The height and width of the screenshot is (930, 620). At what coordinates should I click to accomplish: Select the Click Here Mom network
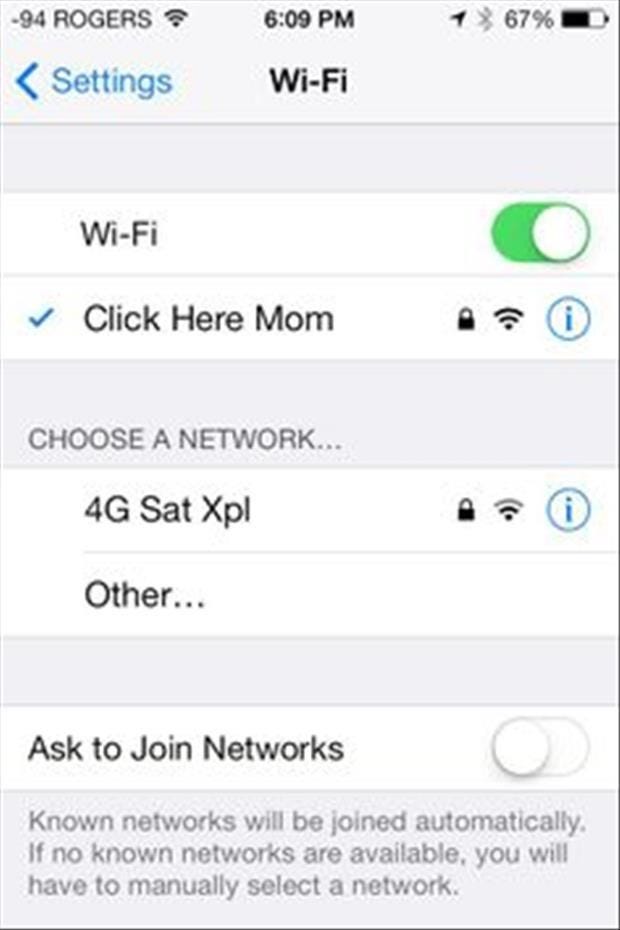point(208,319)
